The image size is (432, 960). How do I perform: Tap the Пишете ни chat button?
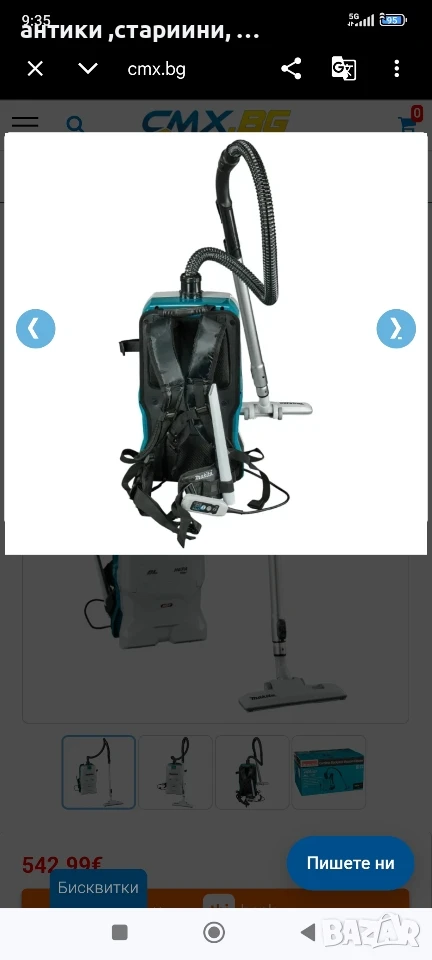(x=351, y=863)
